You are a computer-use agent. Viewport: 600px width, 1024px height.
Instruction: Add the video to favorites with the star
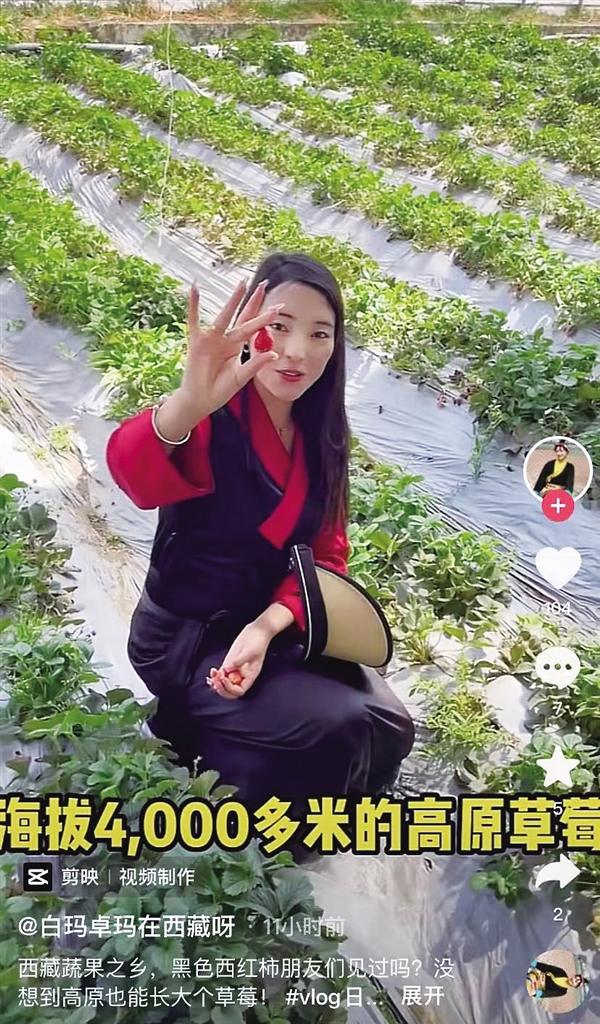[x=557, y=767]
